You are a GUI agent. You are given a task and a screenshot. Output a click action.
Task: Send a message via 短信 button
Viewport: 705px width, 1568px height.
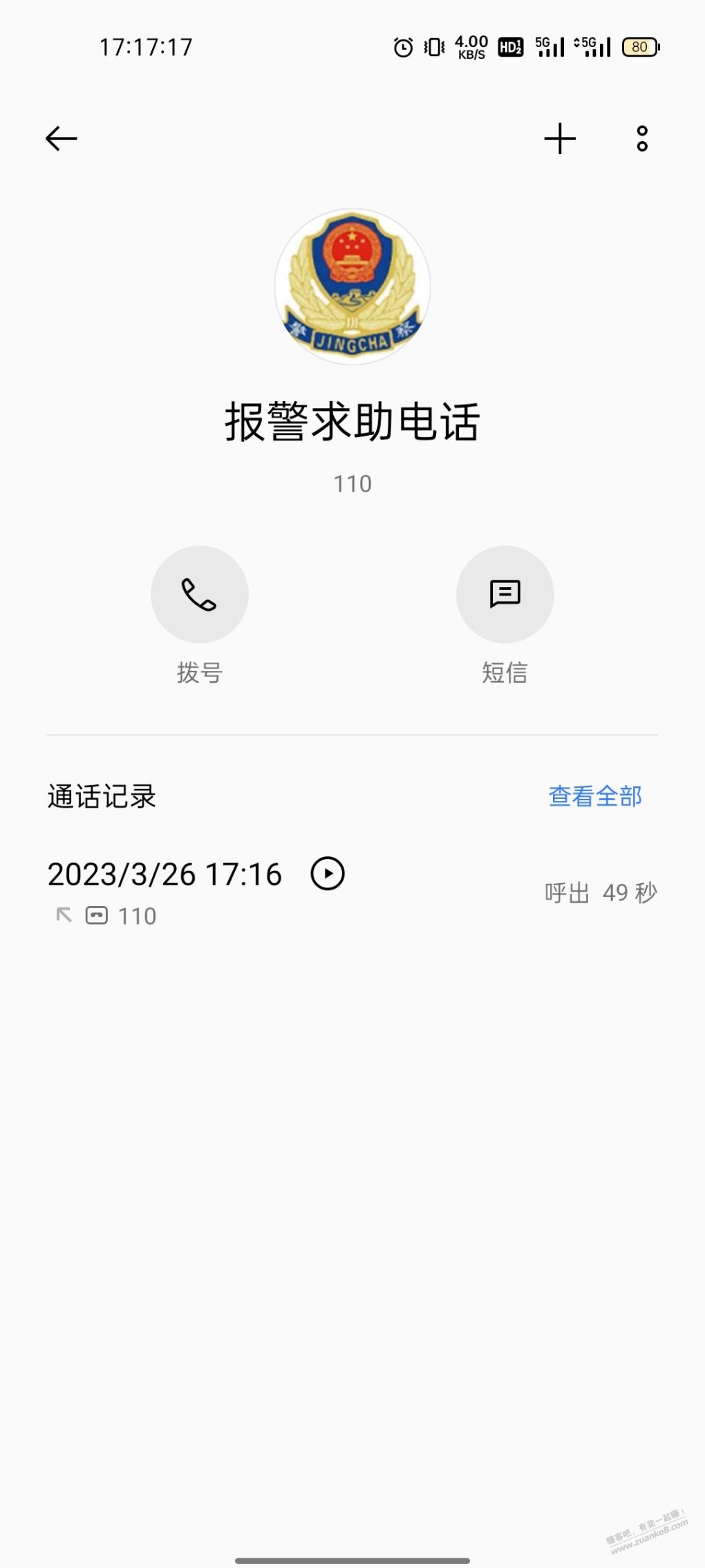[505, 594]
